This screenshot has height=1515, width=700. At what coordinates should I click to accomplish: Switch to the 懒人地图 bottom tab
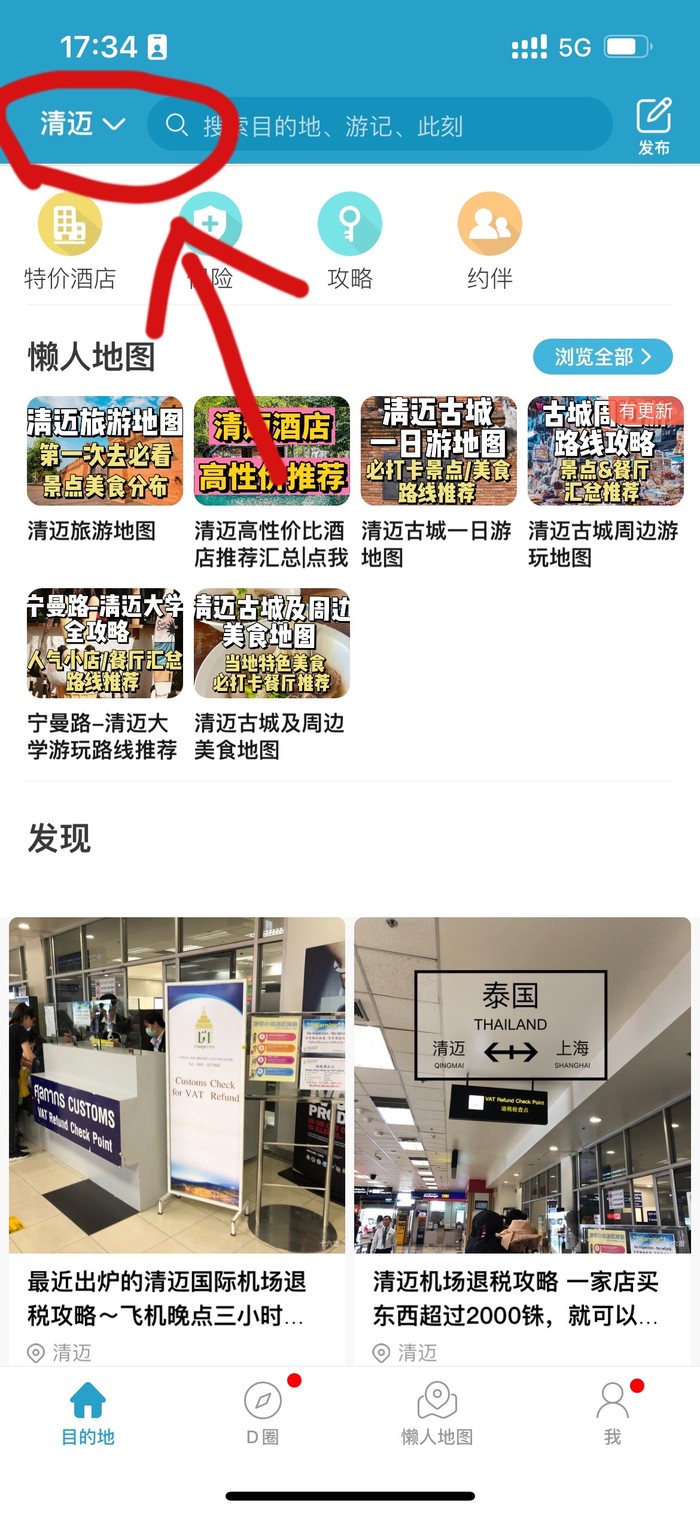(x=437, y=1413)
